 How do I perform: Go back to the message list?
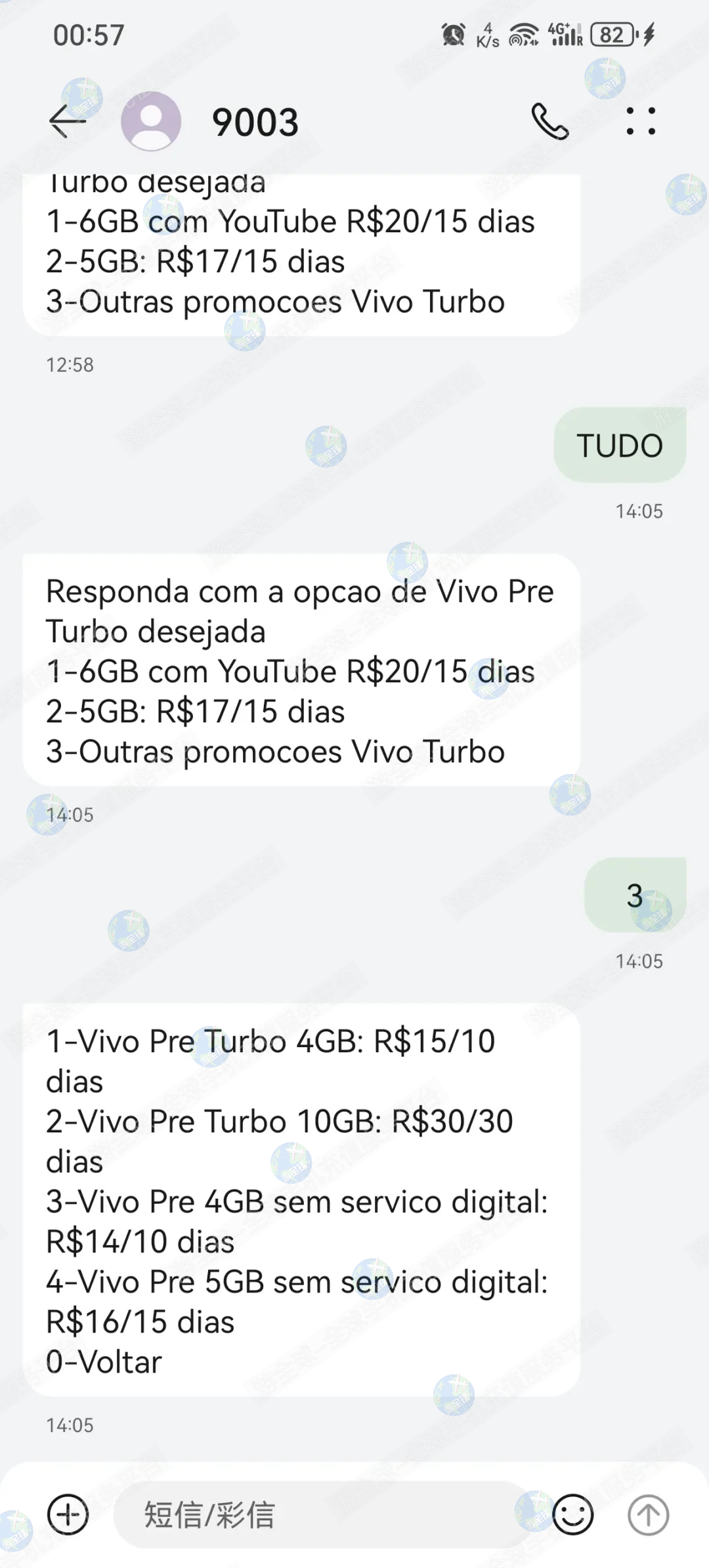coord(68,121)
